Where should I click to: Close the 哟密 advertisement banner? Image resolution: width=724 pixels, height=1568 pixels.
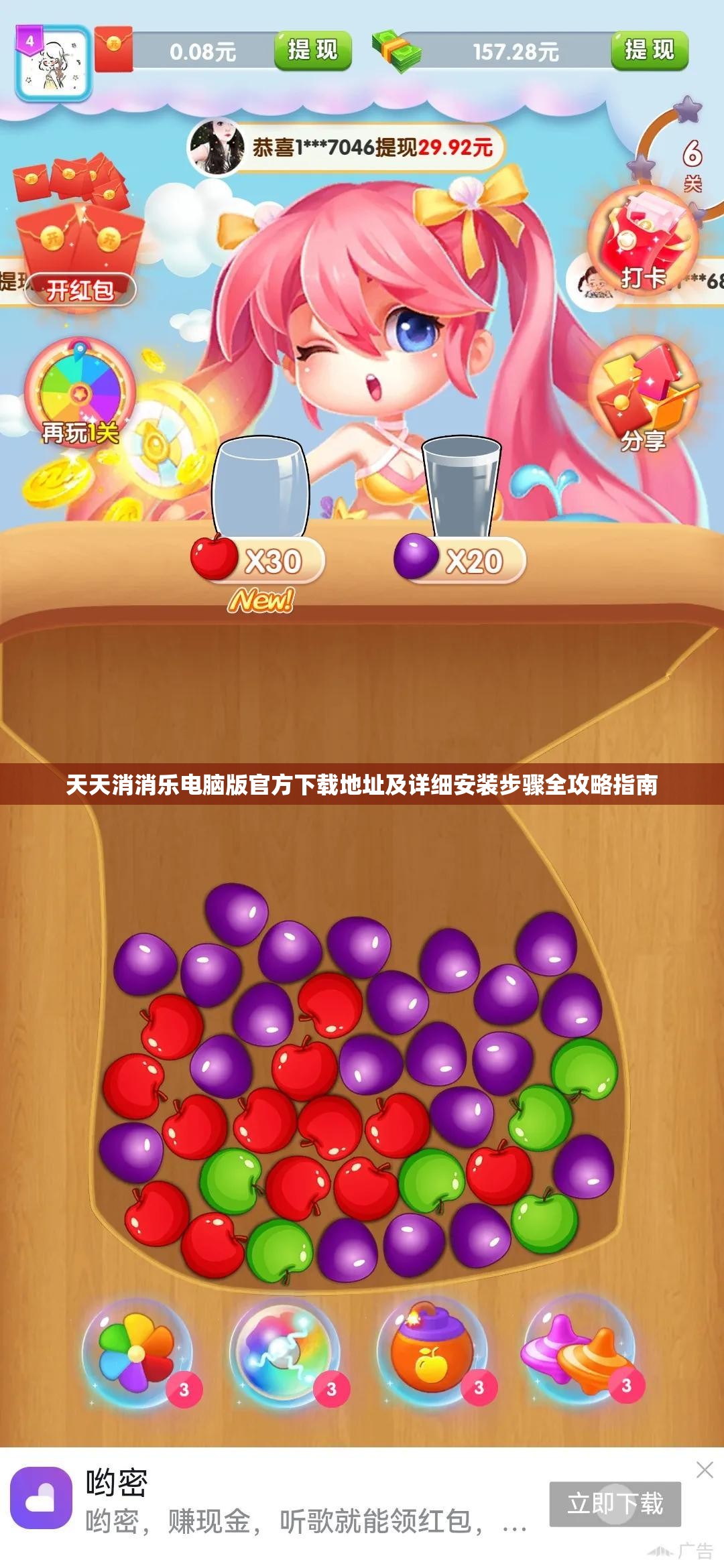(x=705, y=1469)
